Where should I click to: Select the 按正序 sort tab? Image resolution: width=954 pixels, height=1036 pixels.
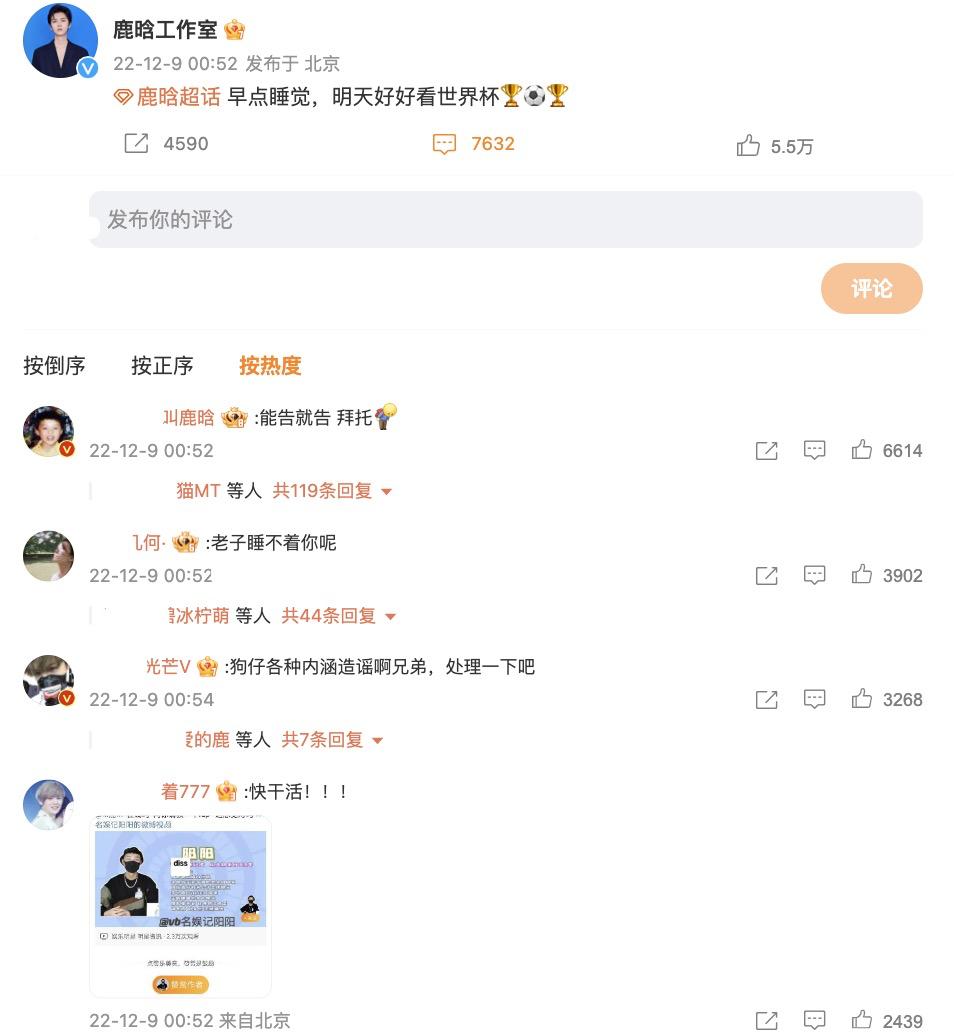(x=163, y=366)
